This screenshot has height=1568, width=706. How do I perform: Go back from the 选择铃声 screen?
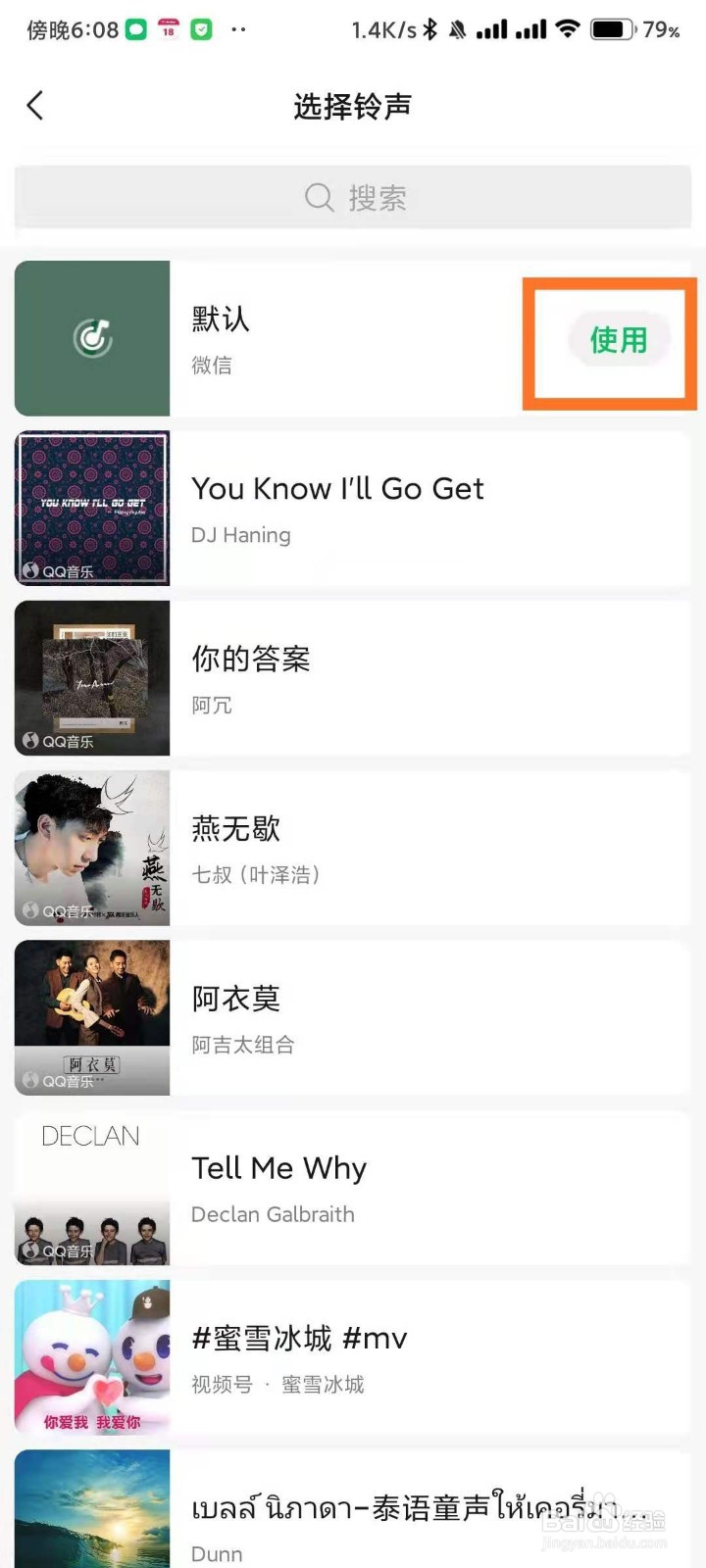pyautogui.click(x=35, y=105)
